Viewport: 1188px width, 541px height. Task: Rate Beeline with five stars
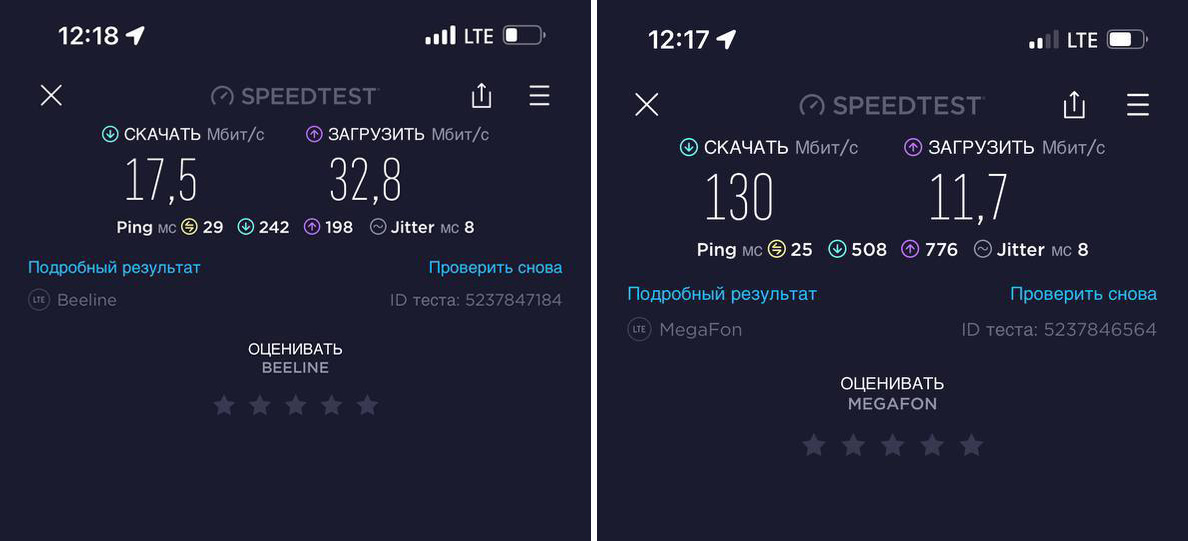tap(367, 405)
